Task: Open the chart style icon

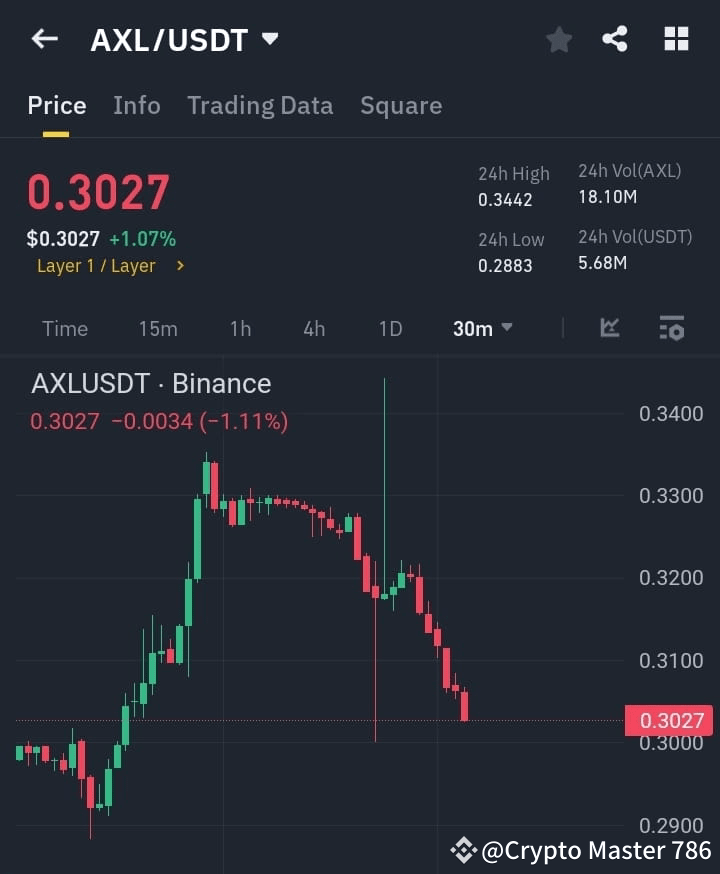Action: (x=609, y=328)
